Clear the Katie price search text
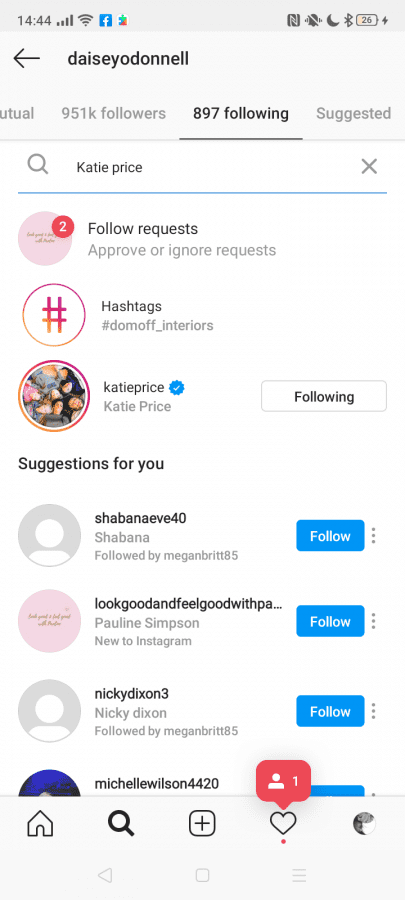Screen dimensions: 405x900 point(369,167)
